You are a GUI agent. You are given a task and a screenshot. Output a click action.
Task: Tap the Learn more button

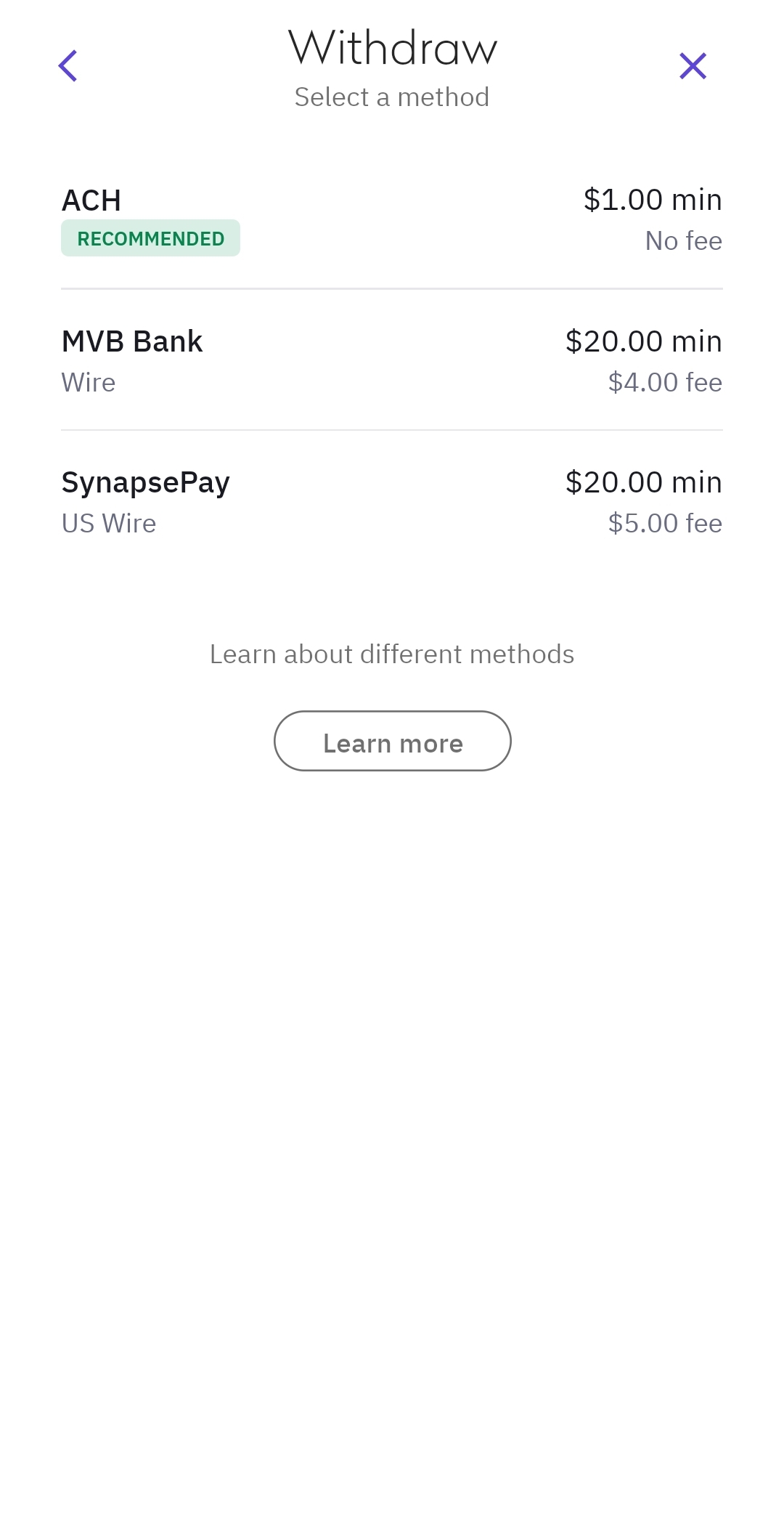(x=392, y=741)
